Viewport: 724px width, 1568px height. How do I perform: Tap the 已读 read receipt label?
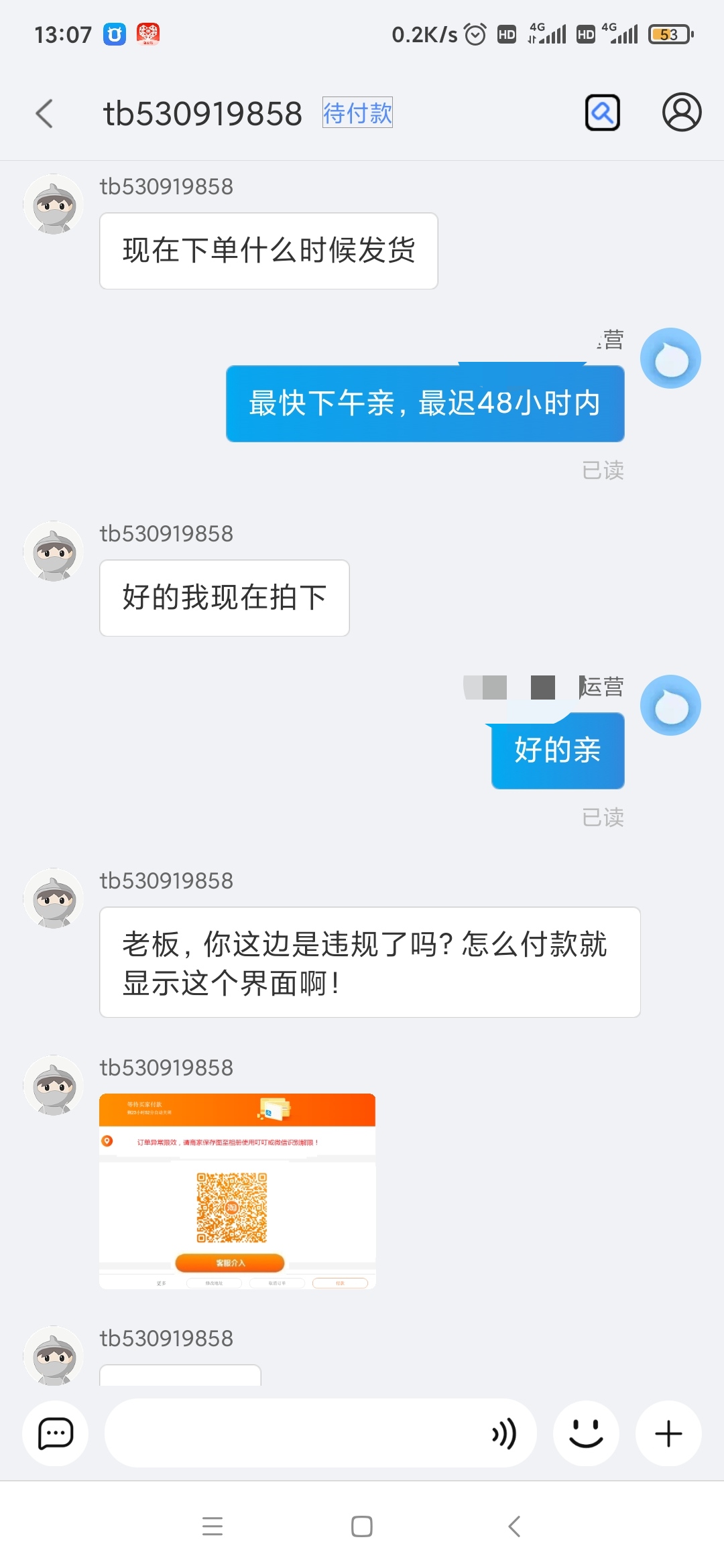pyautogui.click(x=603, y=471)
